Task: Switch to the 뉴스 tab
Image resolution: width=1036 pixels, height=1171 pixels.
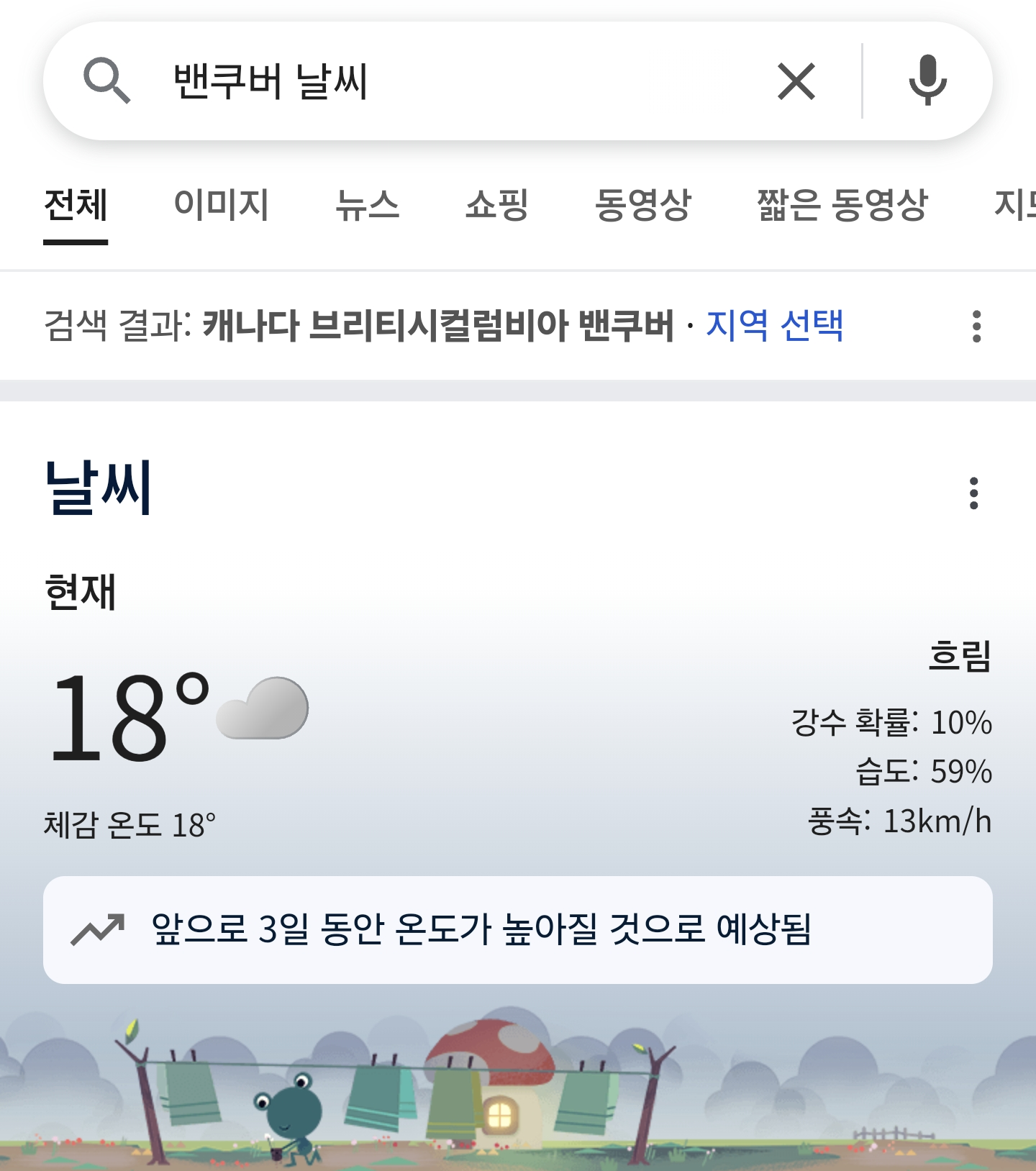Action: (367, 205)
